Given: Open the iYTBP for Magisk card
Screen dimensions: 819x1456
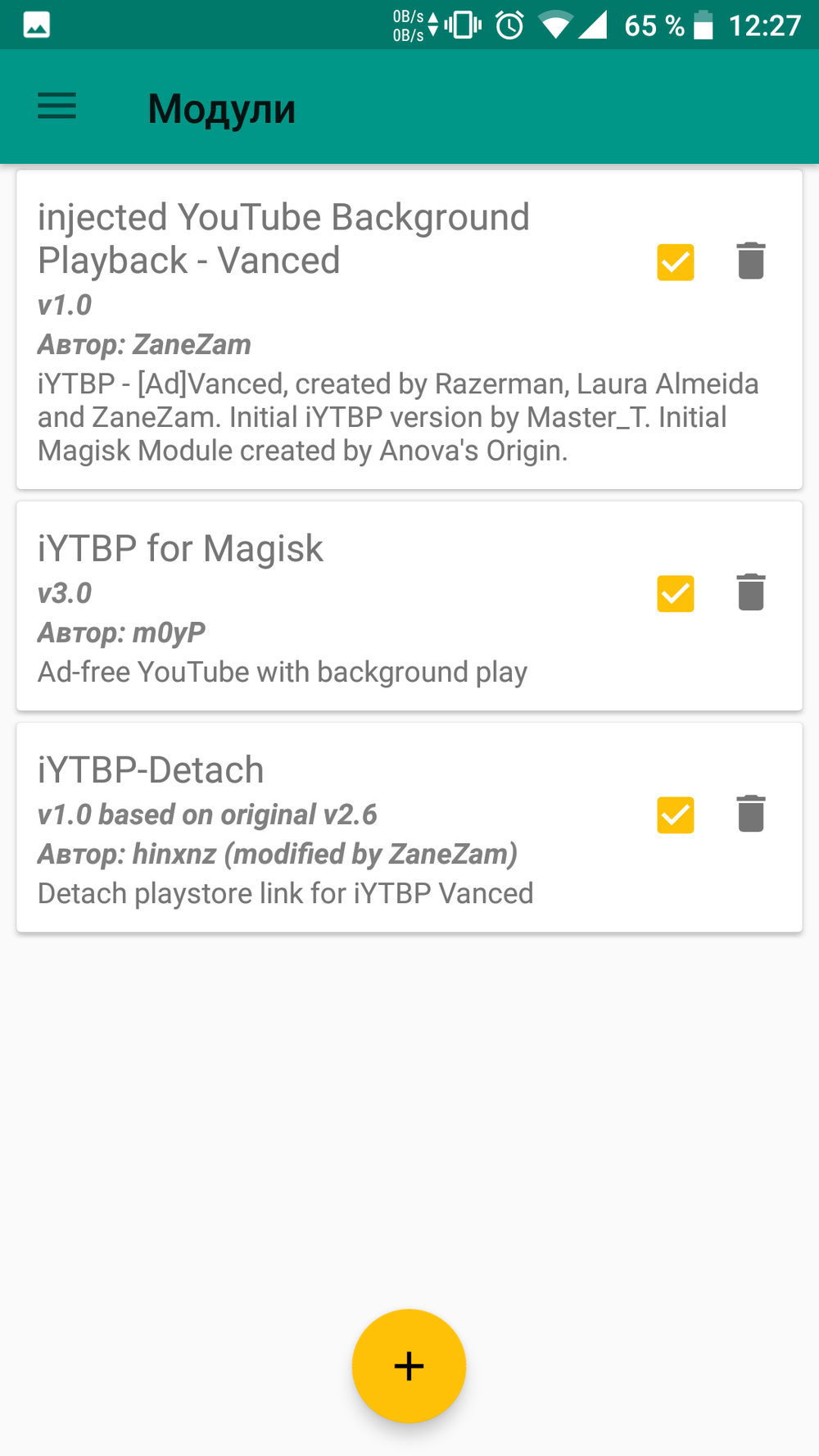Looking at the screenshot, I should pos(409,606).
